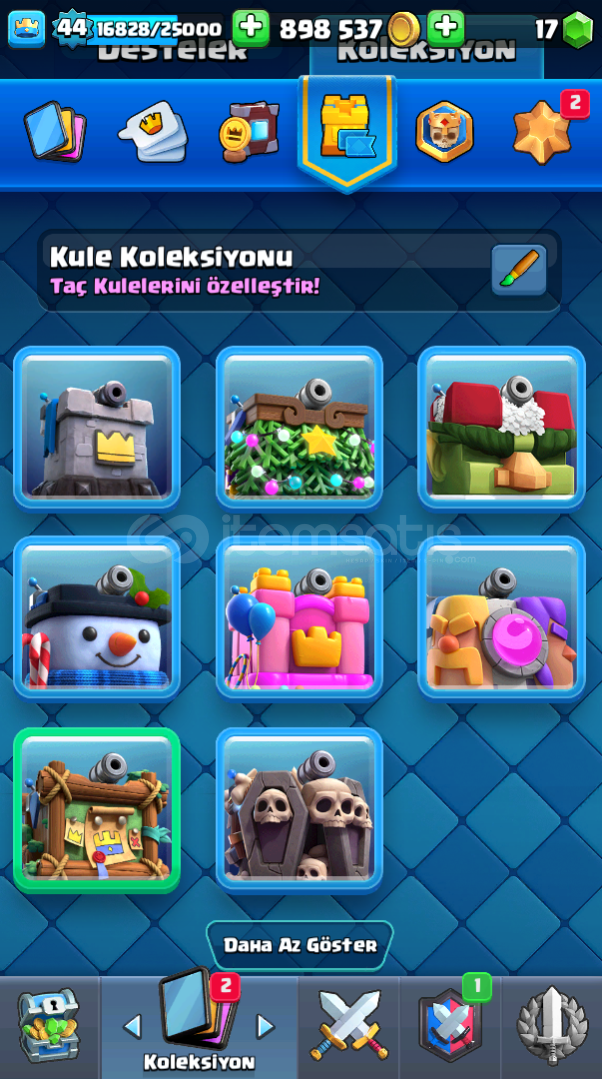Viewport: 602px width, 1079px height.
Task: Select the Christmas tree tower skin
Action: point(299,428)
